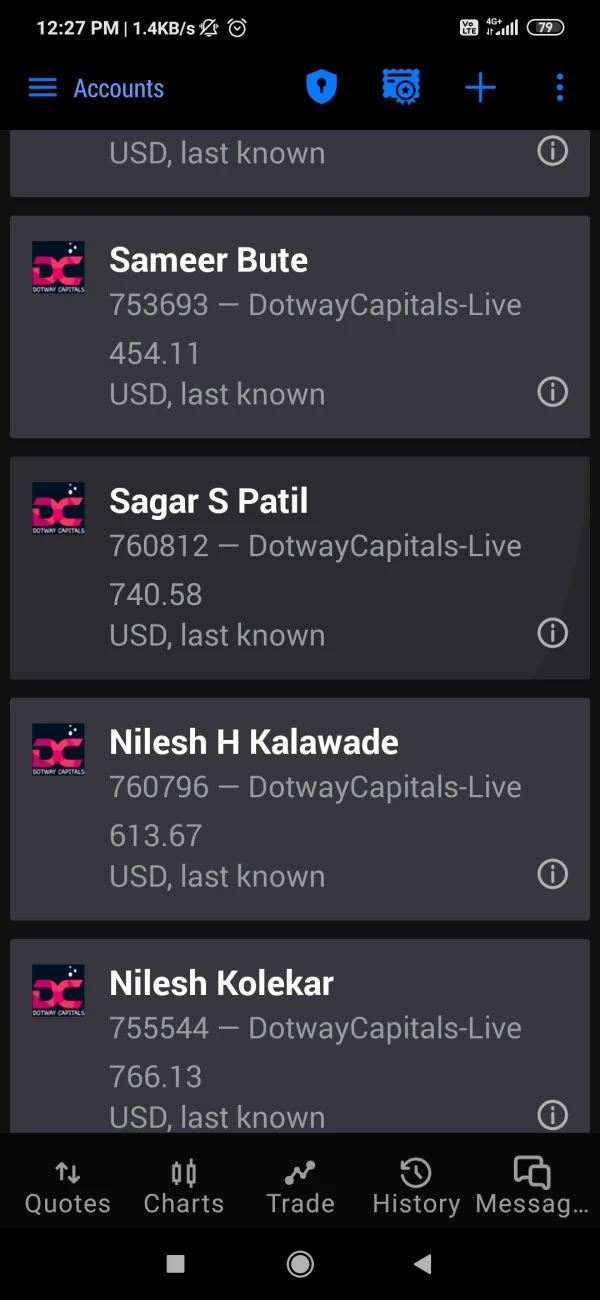This screenshot has height=1300, width=600.
Task: Show info for Nilesh H Kalawade account
Action: point(552,874)
